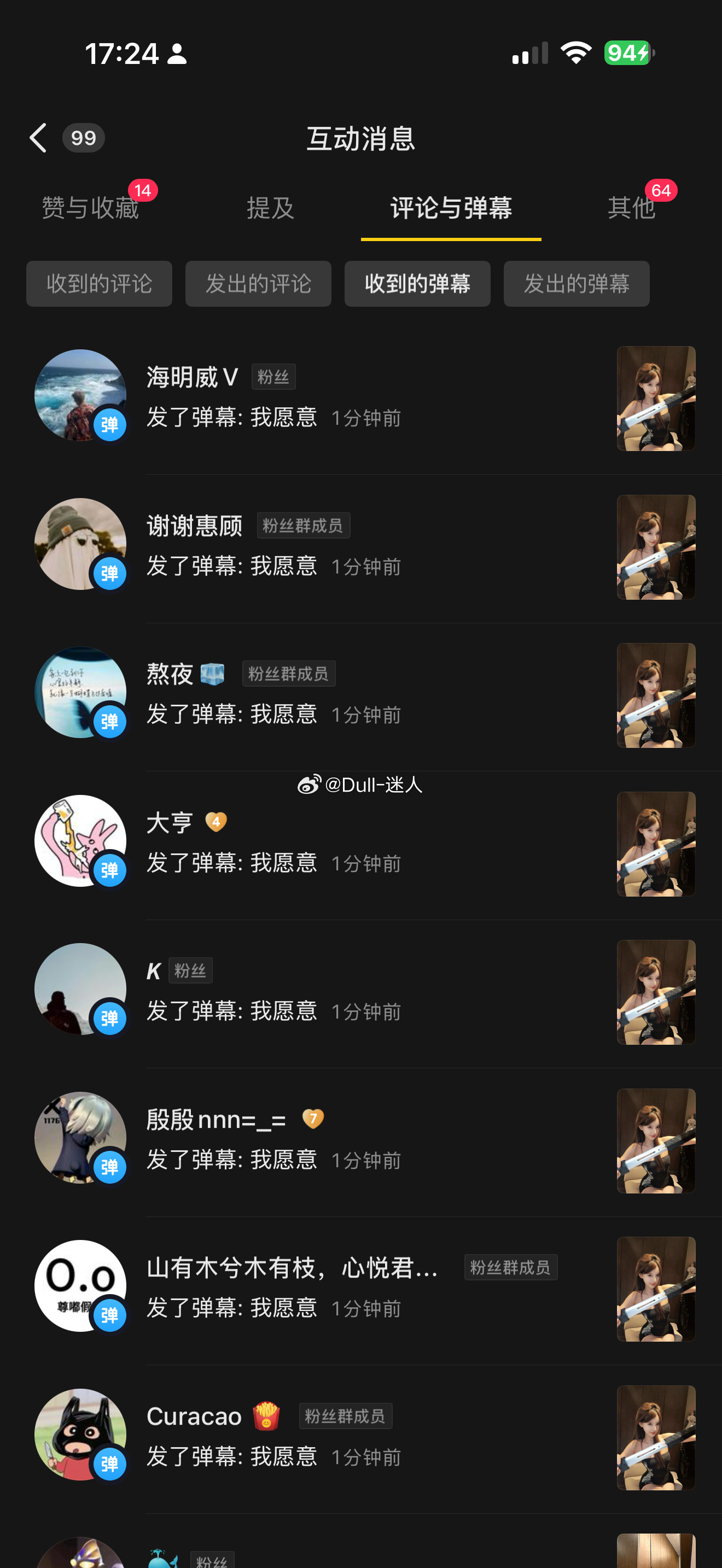Click the 粉丝 tag next to K
The image size is (722, 1568).
click(189, 971)
